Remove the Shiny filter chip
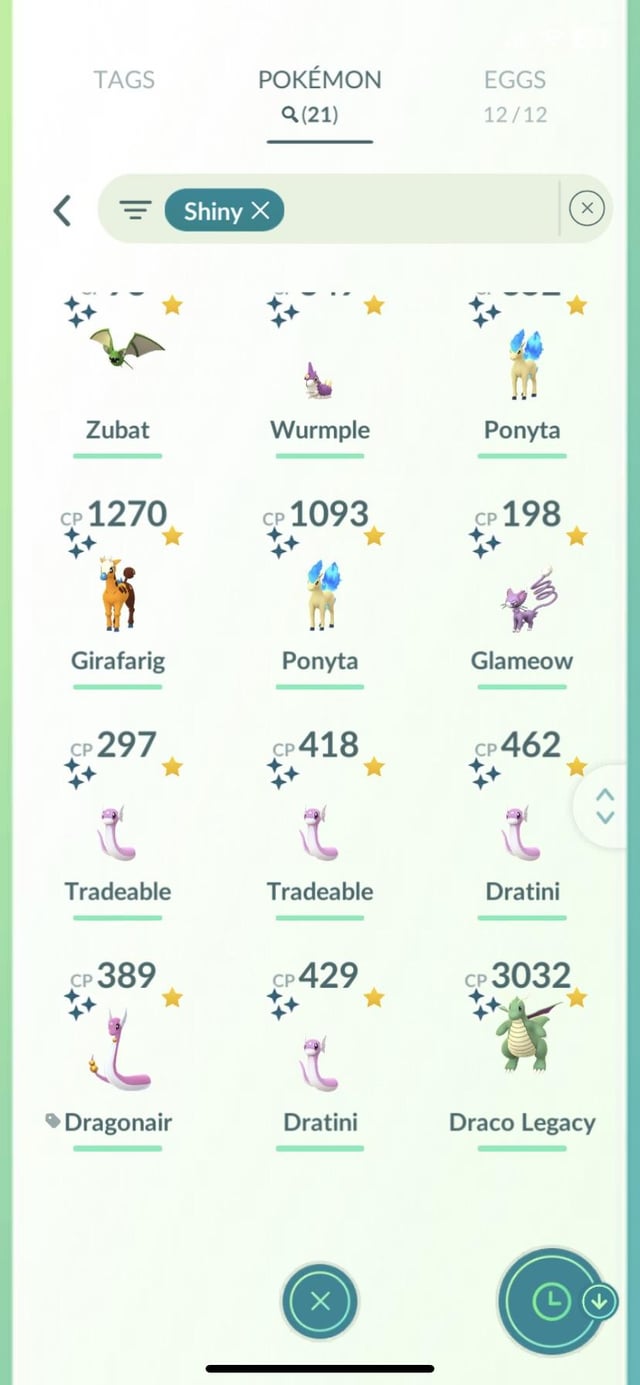The width and height of the screenshot is (640, 1385). click(225, 211)
